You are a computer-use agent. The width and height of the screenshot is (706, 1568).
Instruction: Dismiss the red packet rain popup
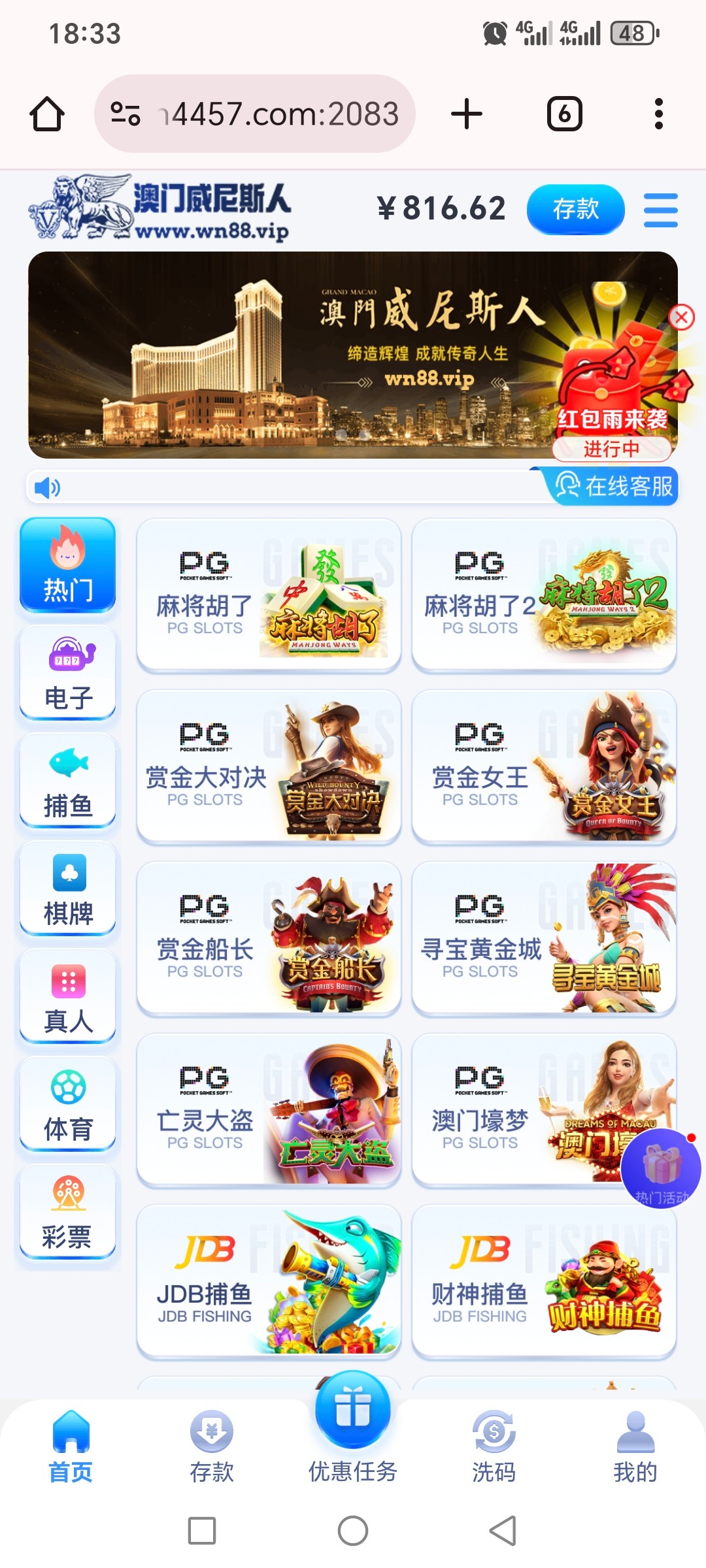click(x=681, y=318)
